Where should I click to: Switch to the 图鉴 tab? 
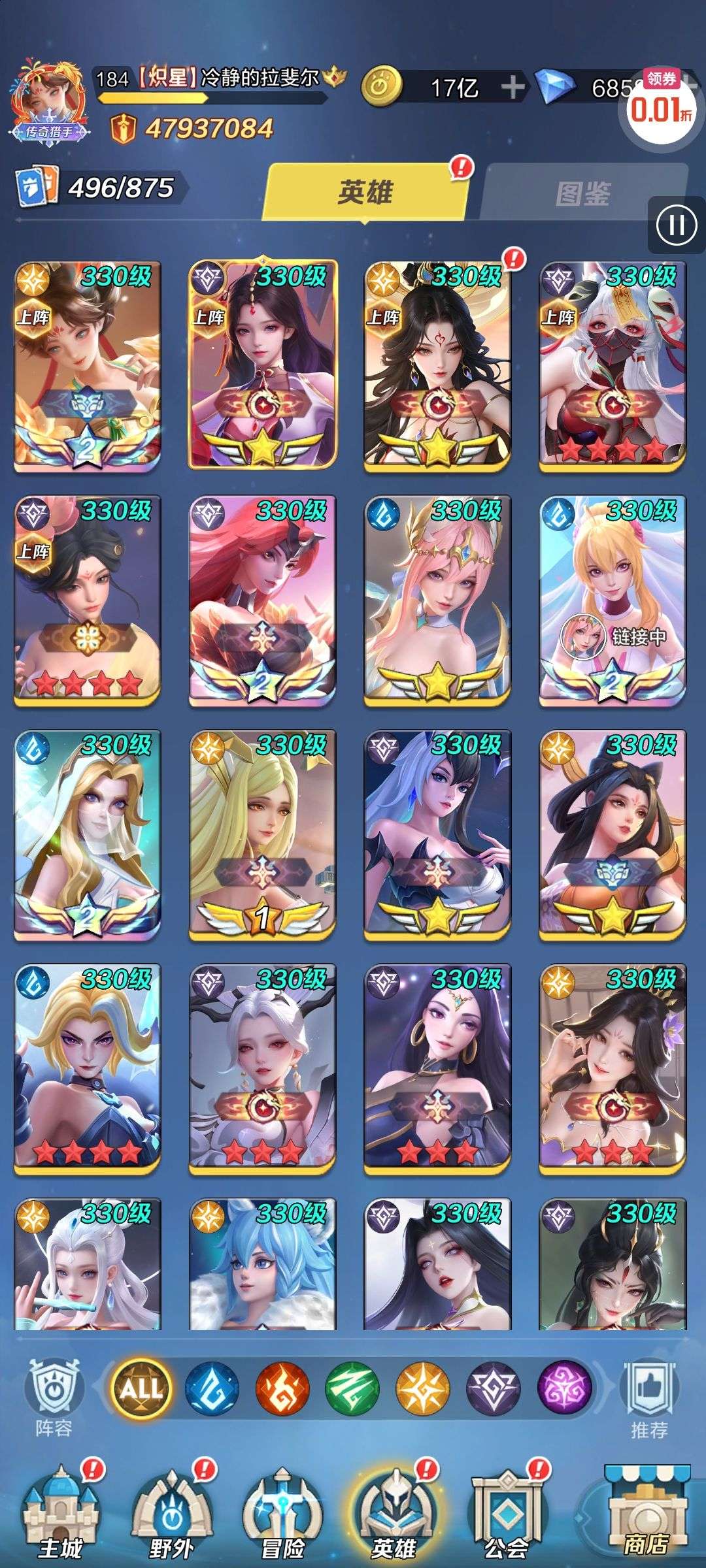pos(582,193)
